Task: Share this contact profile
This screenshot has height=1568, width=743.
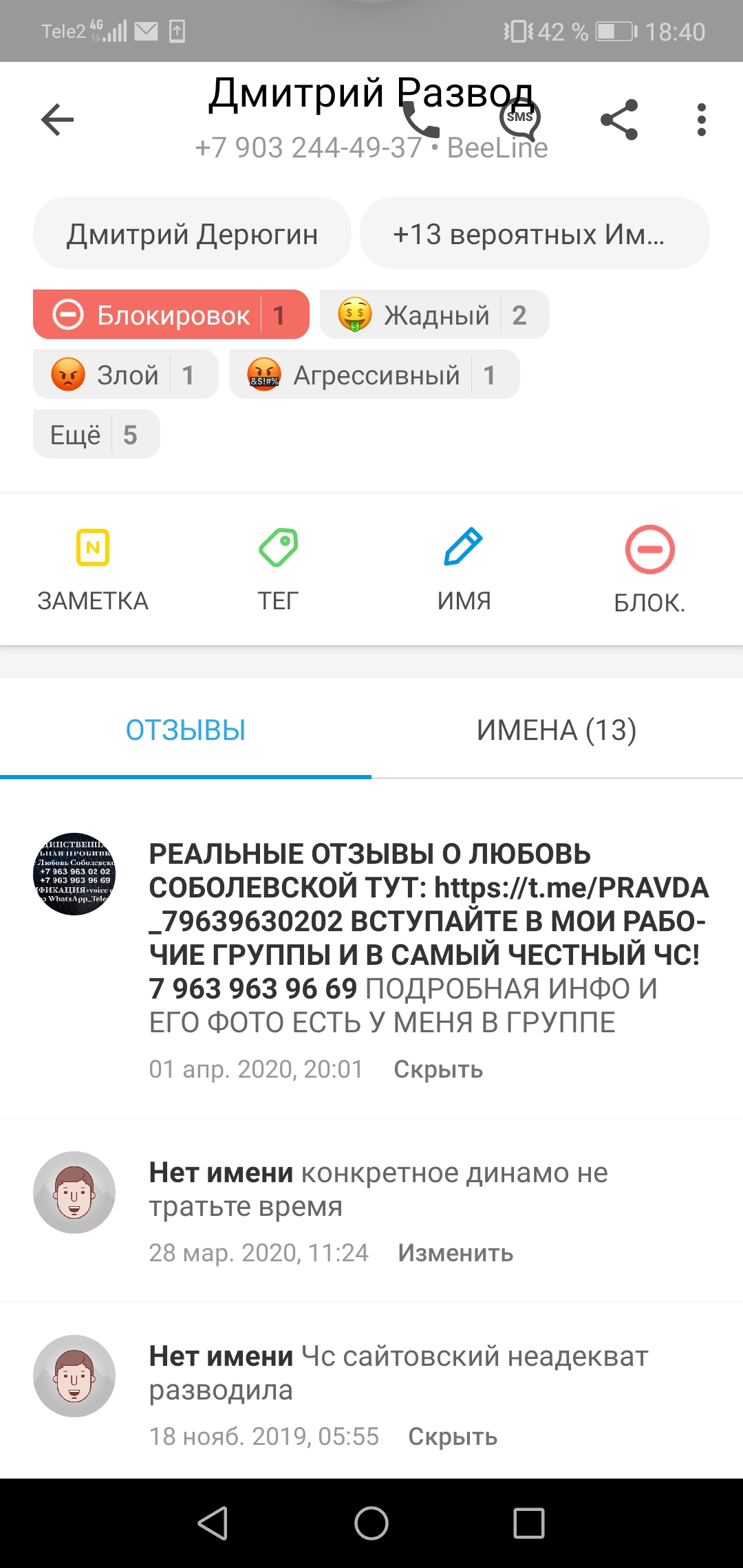Action: tap(619, 120)
